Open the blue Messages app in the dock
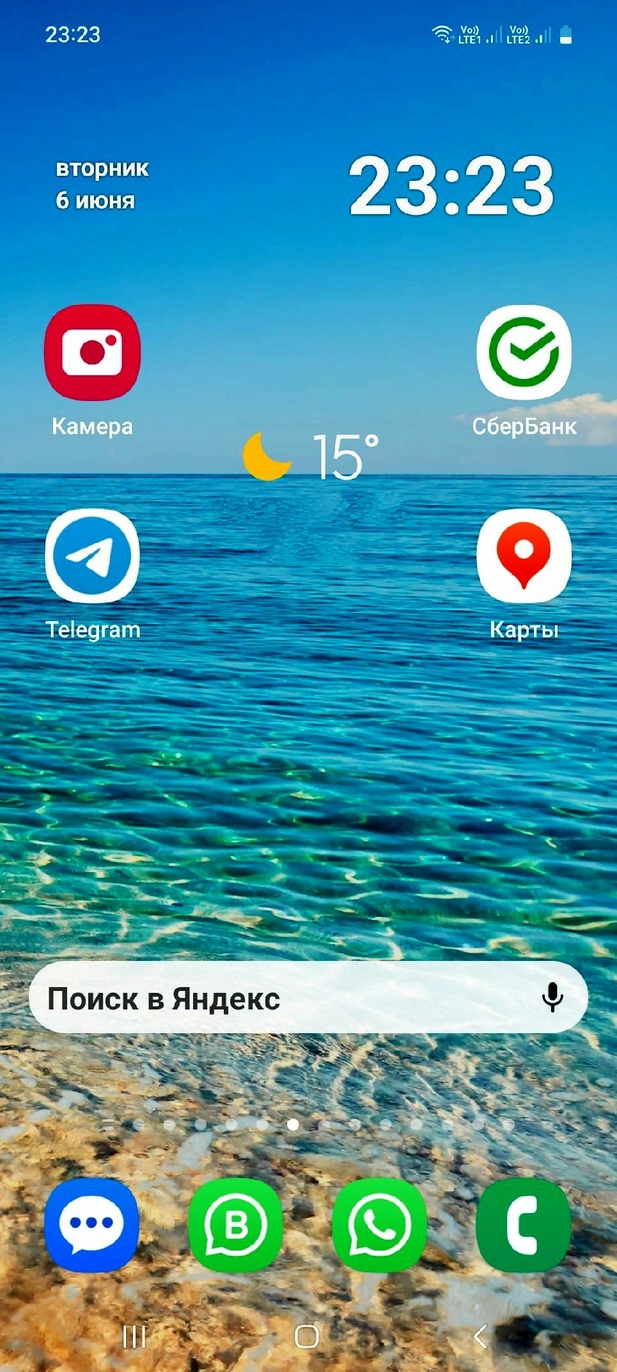This screenshot has height=1372, width=617. [x=92, y=1225]
